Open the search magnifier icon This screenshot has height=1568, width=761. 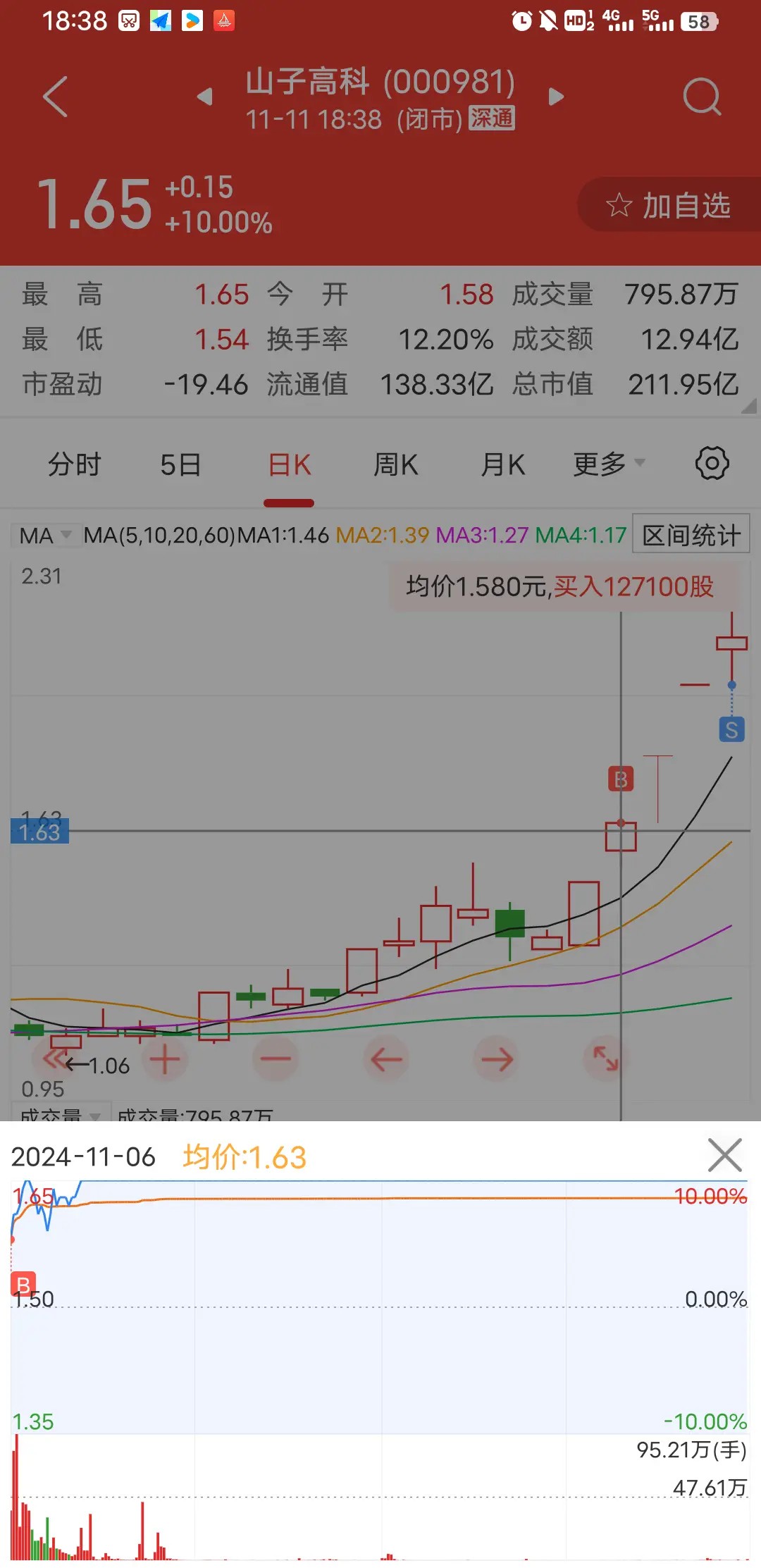click(x=703, y=97)
